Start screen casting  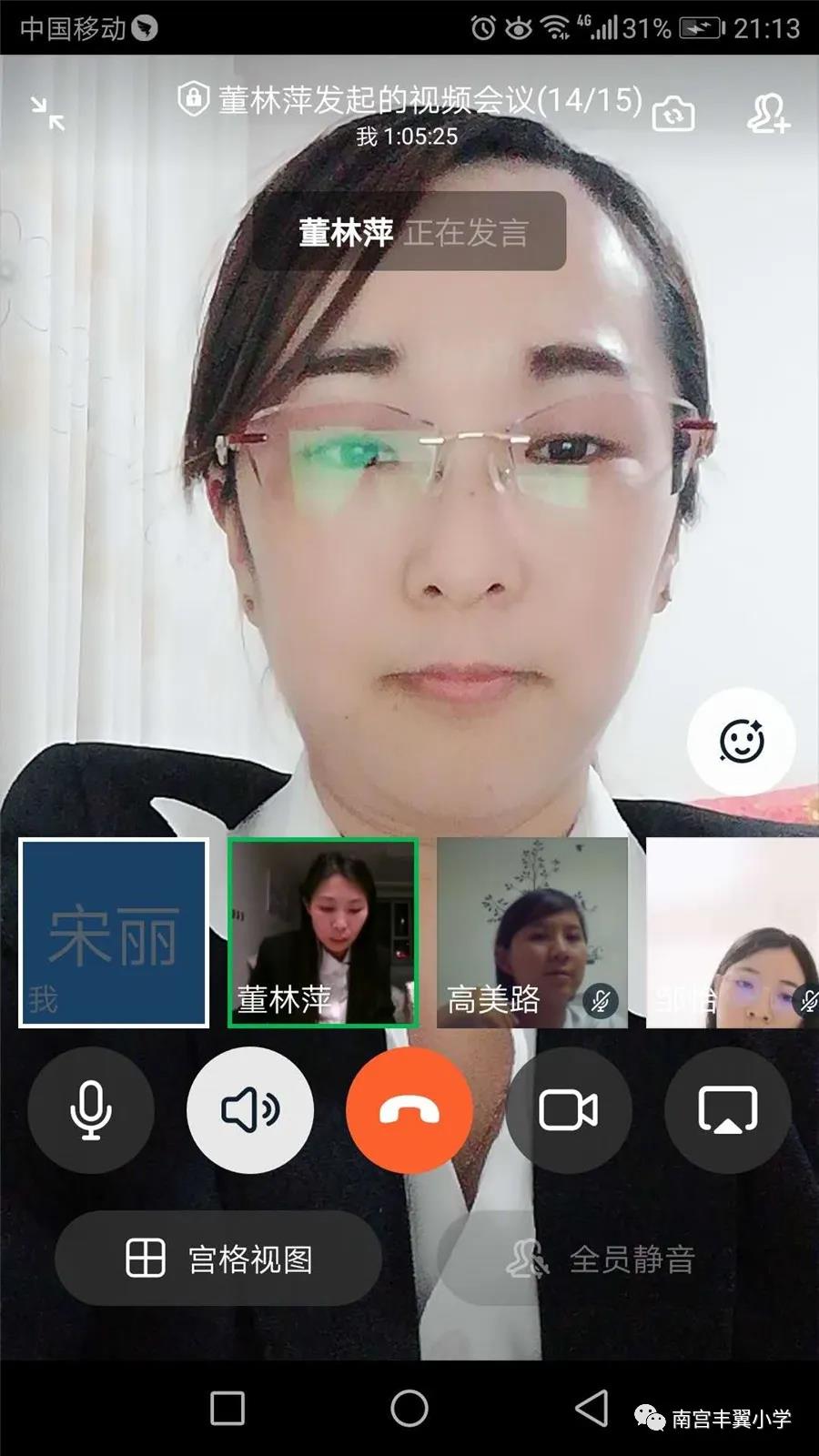[x=728, y=1110]
